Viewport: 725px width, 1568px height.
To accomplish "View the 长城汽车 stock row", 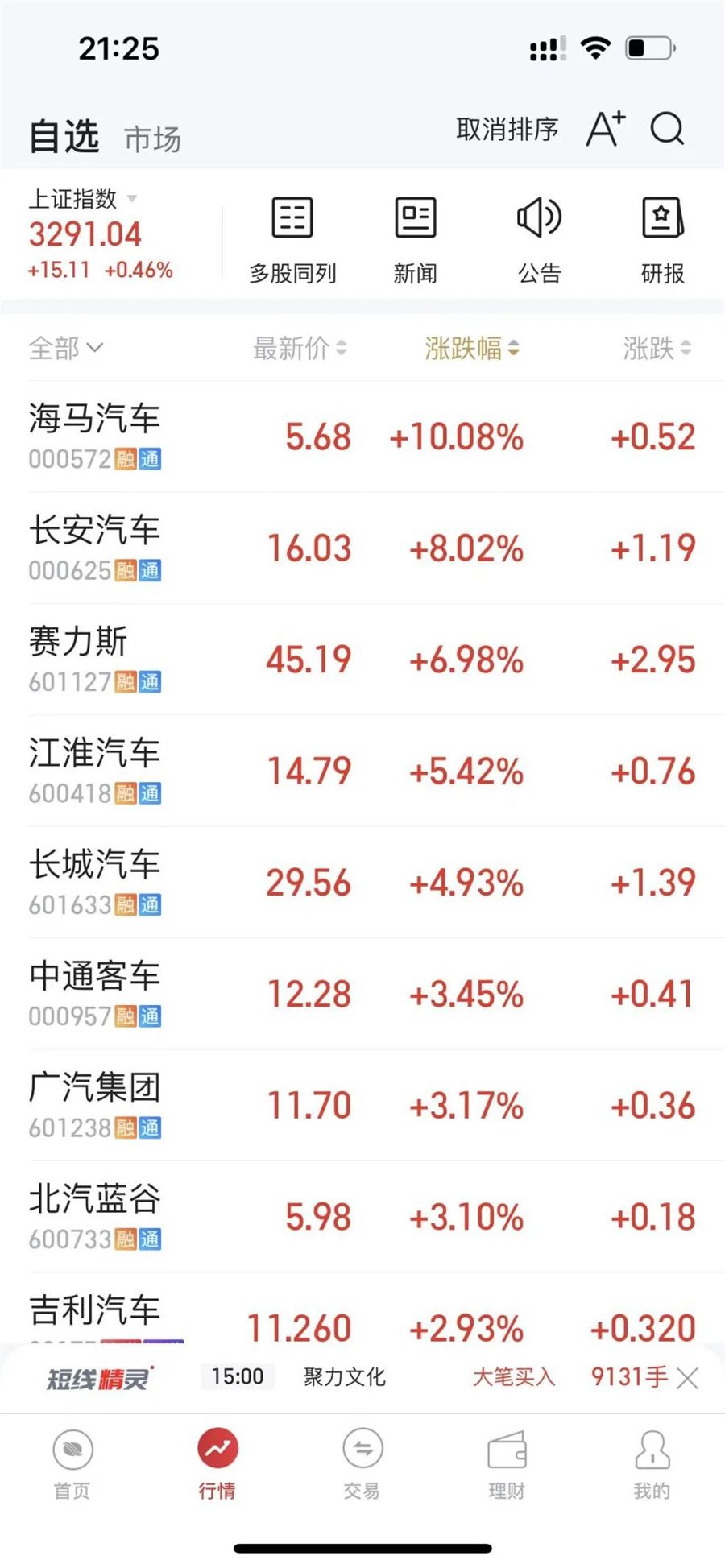I will click(362, 883).
